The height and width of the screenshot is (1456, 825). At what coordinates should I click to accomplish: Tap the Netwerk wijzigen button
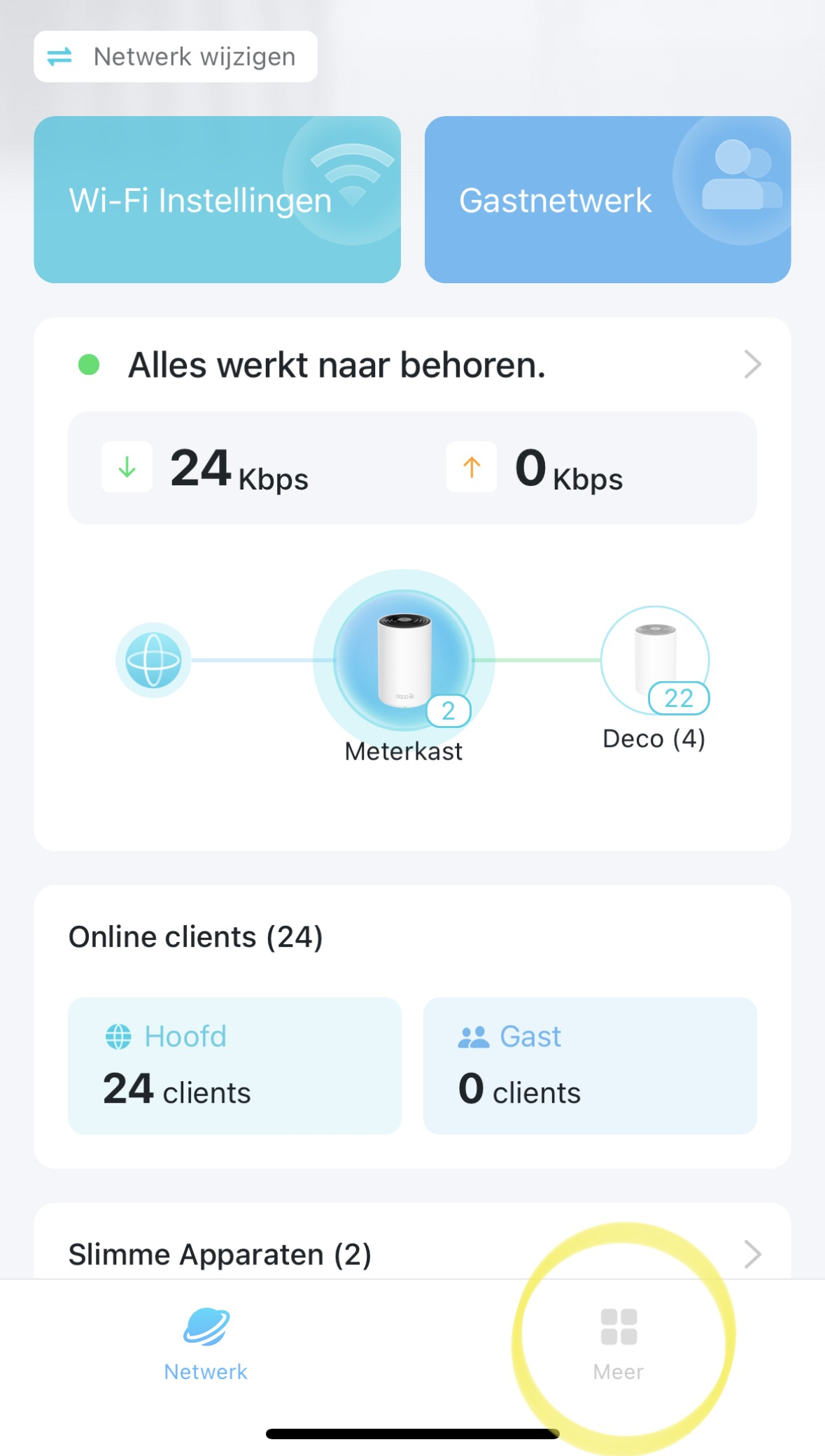coord(176,57)
